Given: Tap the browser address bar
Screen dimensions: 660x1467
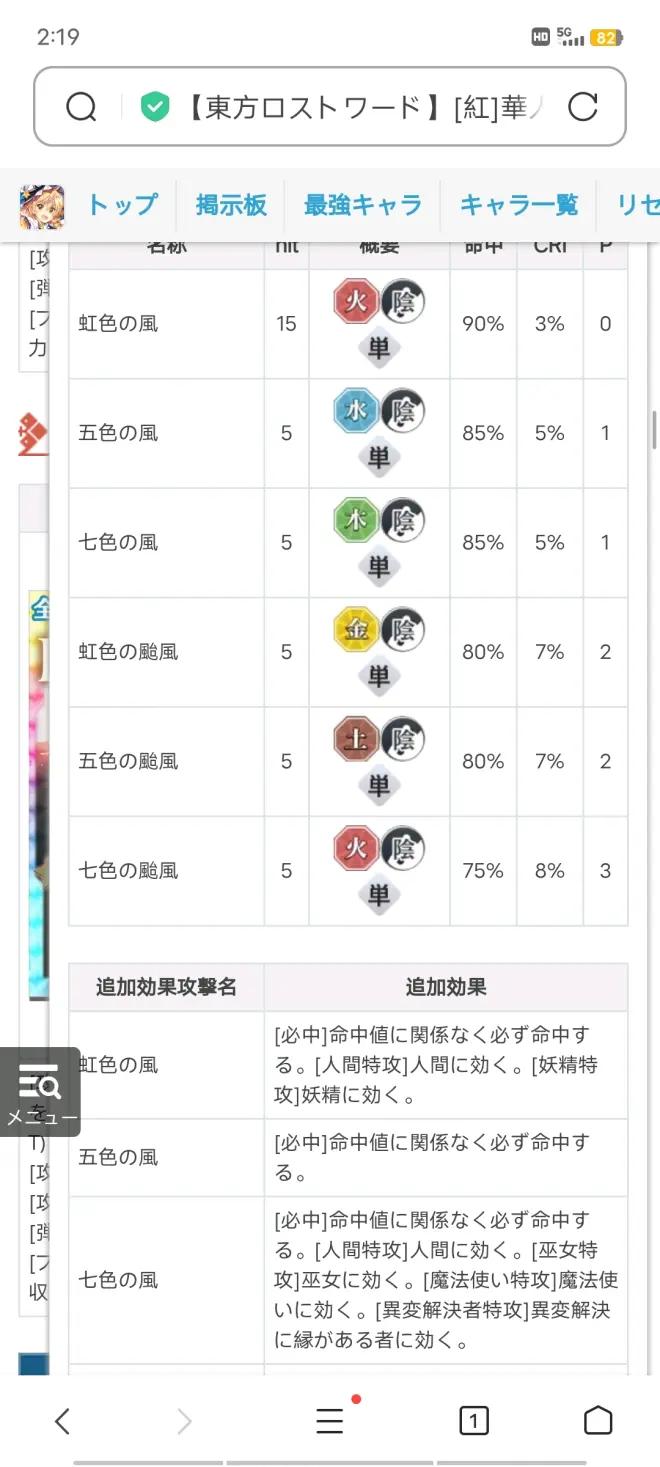Looking at the screenshot, I should point(355,107).
